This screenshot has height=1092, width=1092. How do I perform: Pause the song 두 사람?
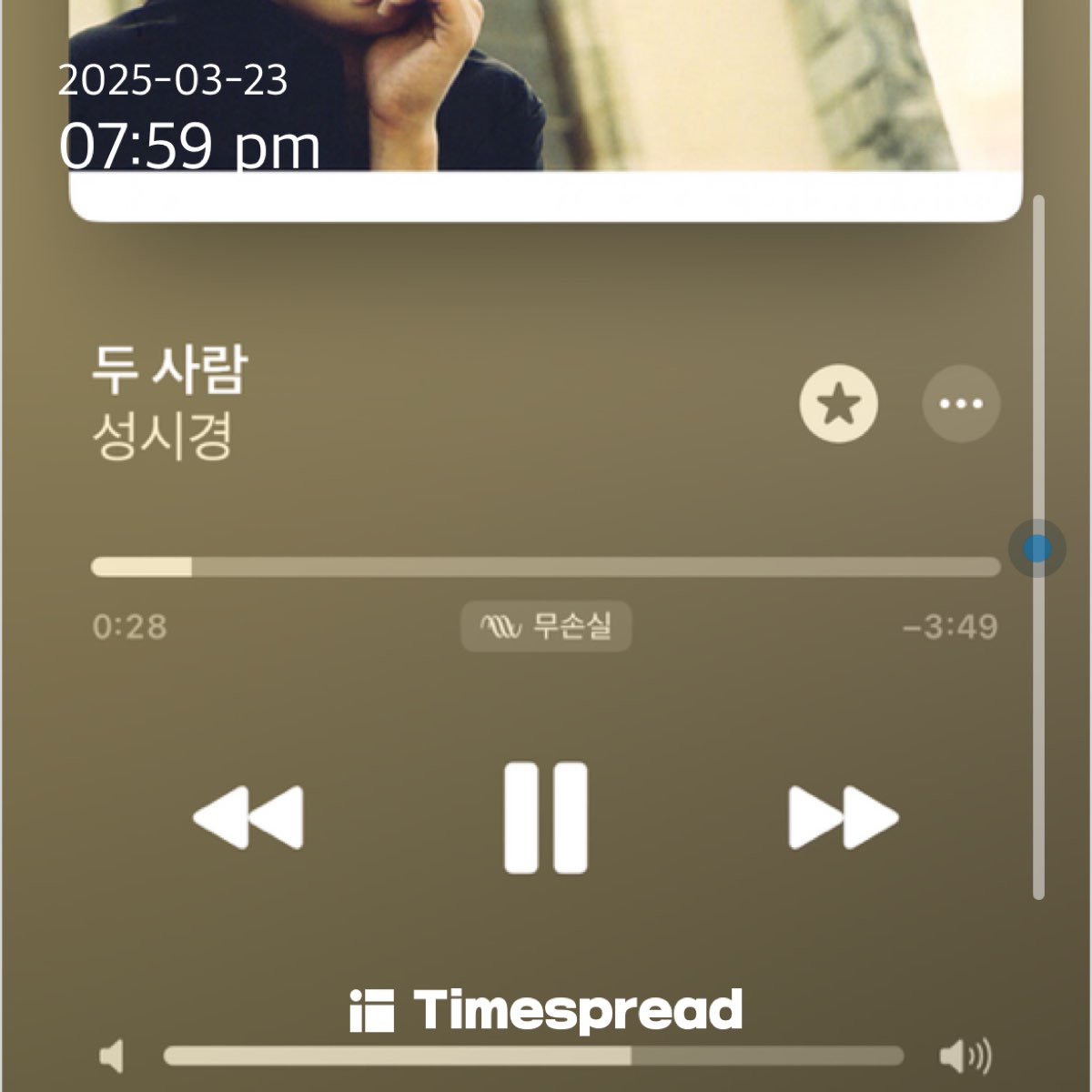click(x=546, y=817)
